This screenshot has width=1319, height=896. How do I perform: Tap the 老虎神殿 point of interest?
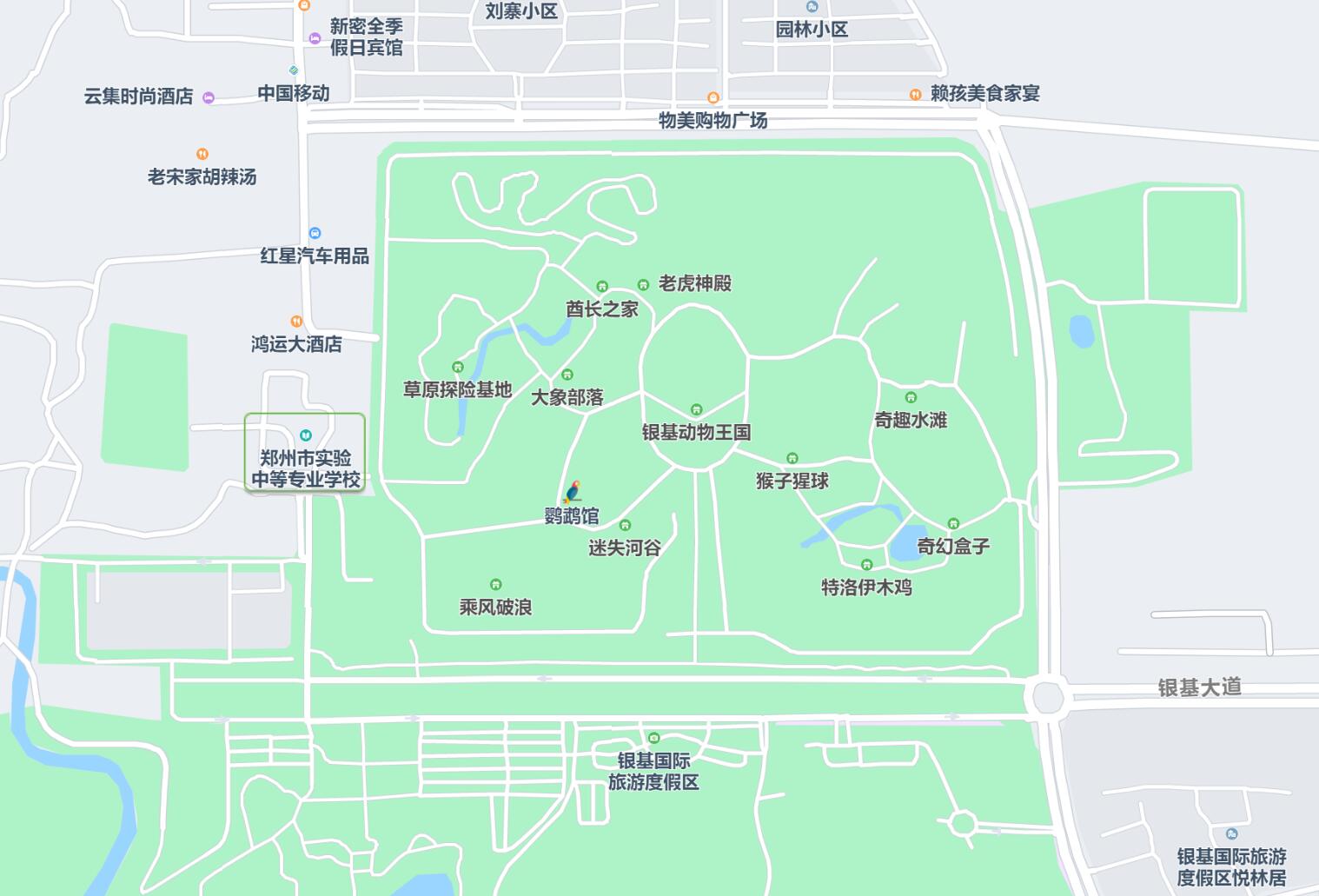pos(643,285)
